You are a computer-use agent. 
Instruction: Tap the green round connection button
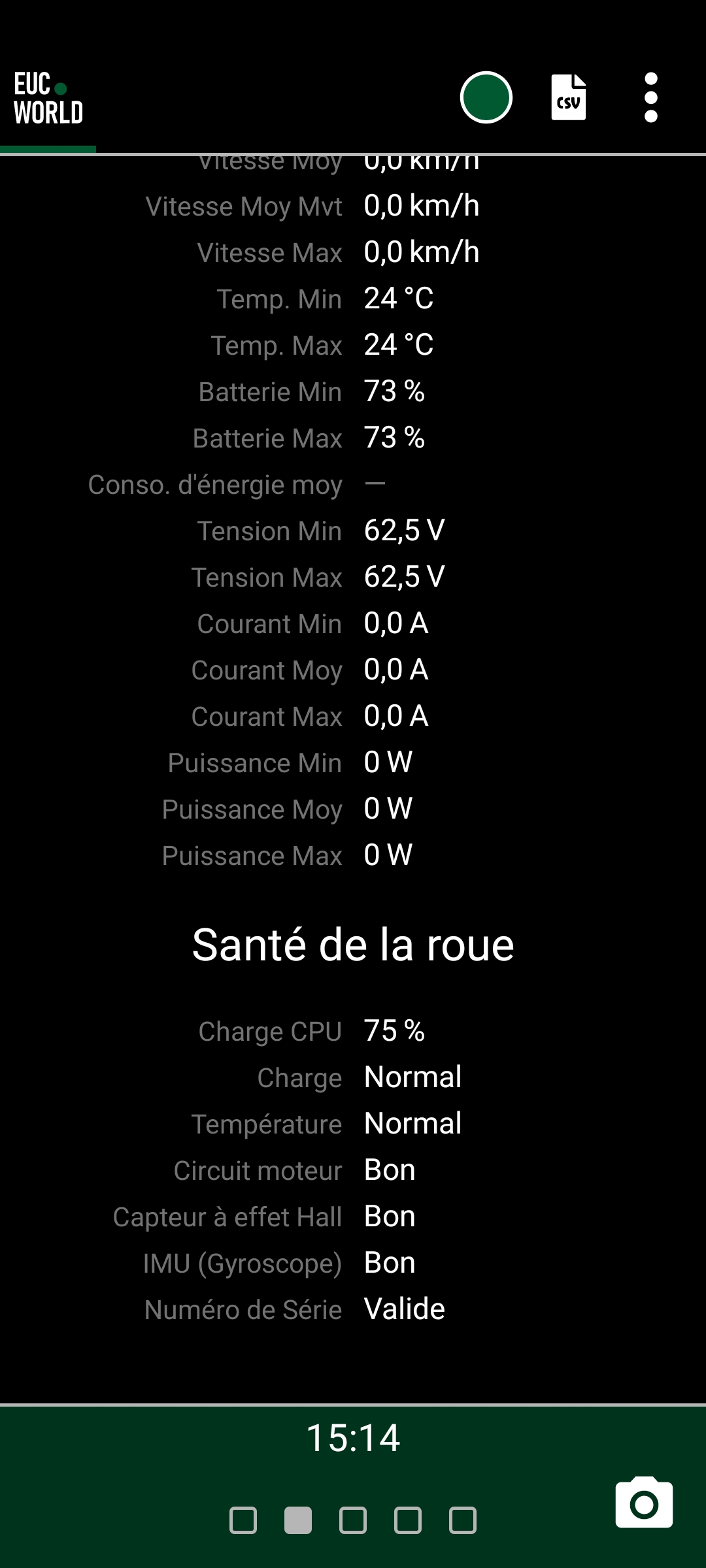click(486, 97)
